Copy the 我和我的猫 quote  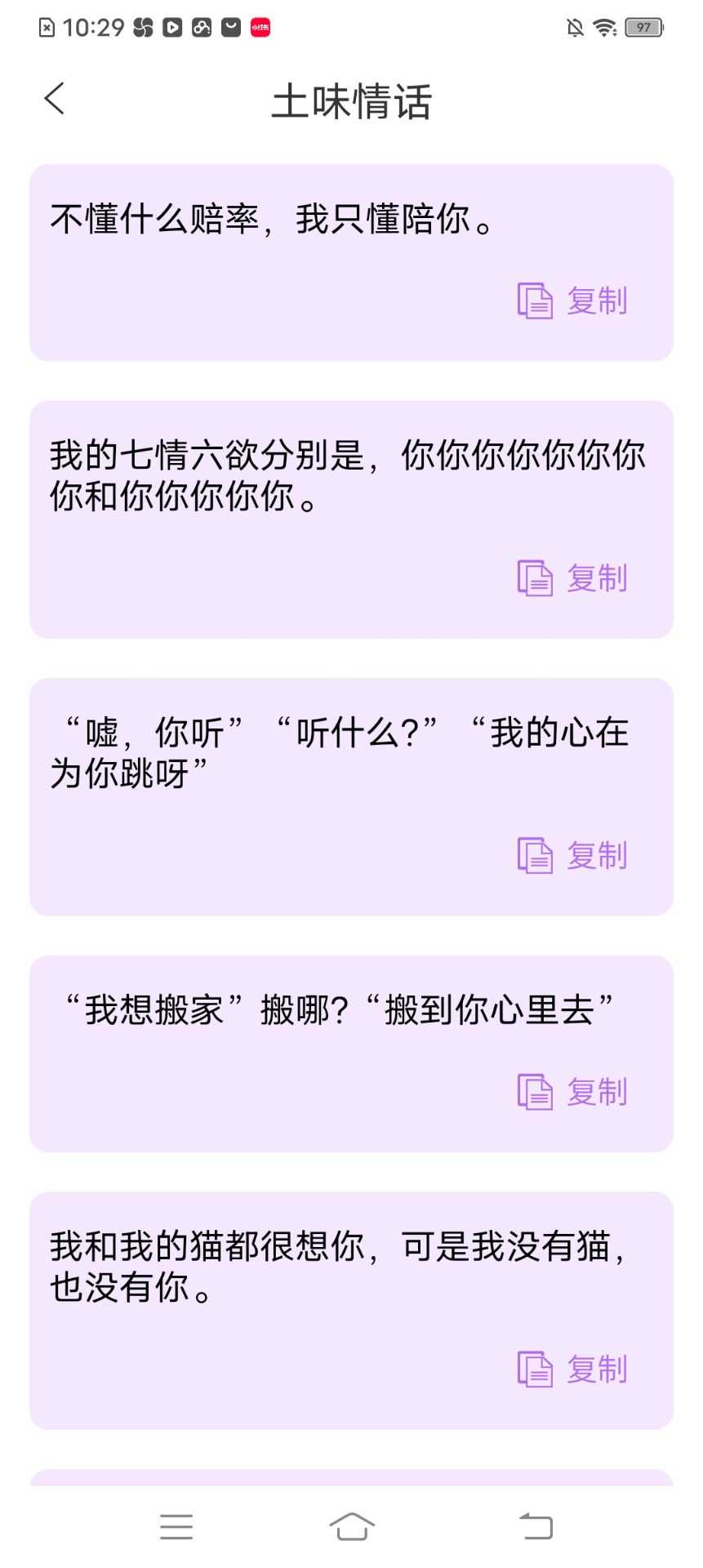click(x=572, y=1370)
